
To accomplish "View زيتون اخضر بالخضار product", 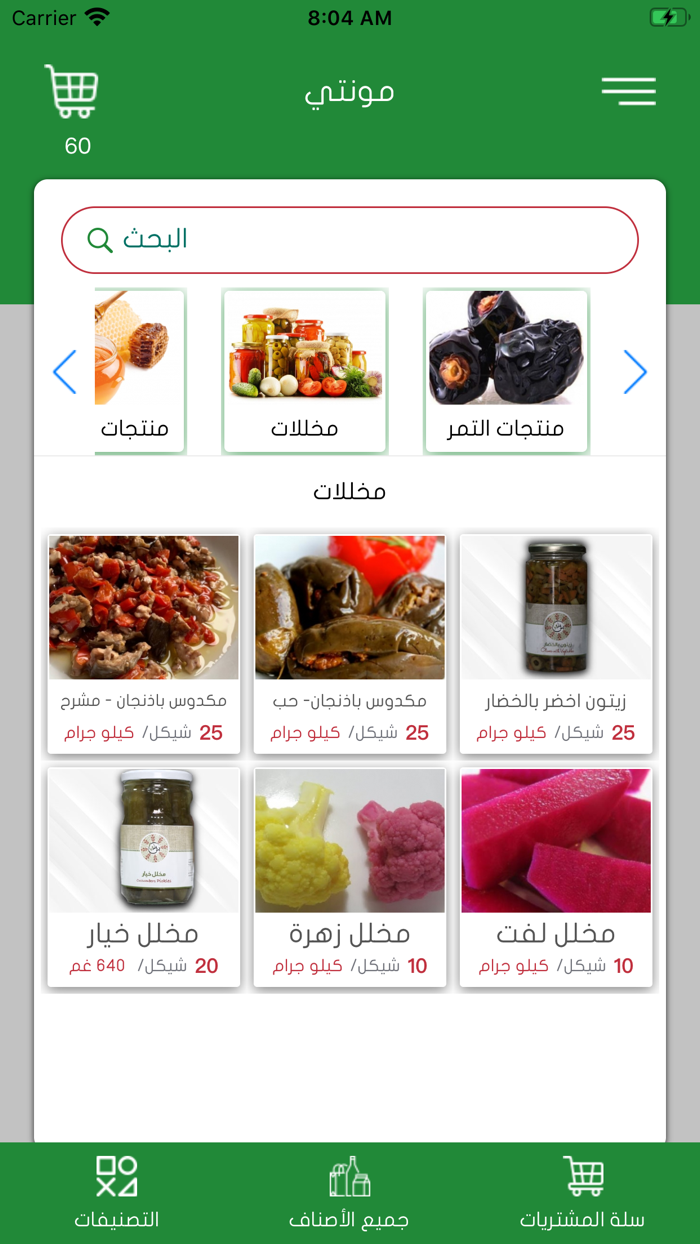I will click(556, 644).
